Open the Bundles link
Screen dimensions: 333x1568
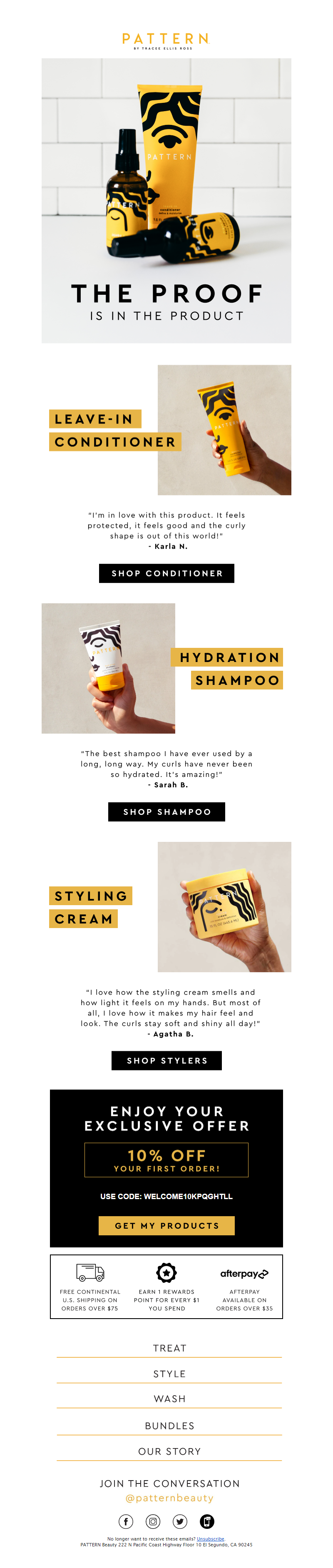[x=169, y=1426]
